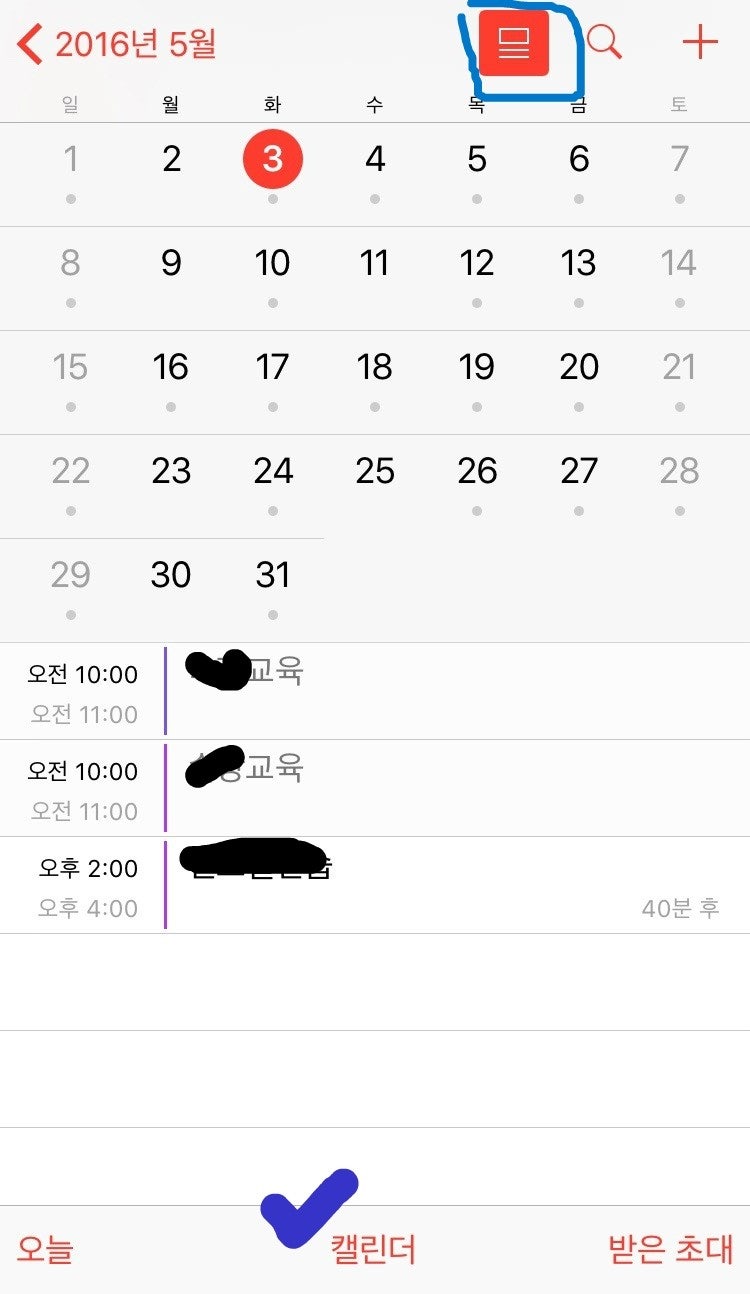This screenshot has height=1294, width=750.
Task: Select May 25 in the calendar grid
Action: 375,471
